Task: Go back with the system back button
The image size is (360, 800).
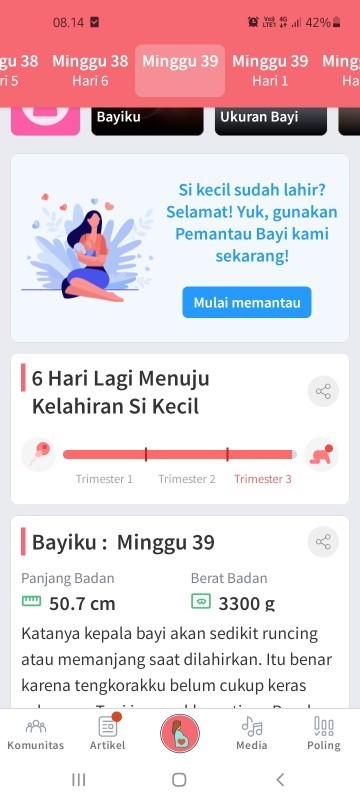Action: tap(280, 780)
